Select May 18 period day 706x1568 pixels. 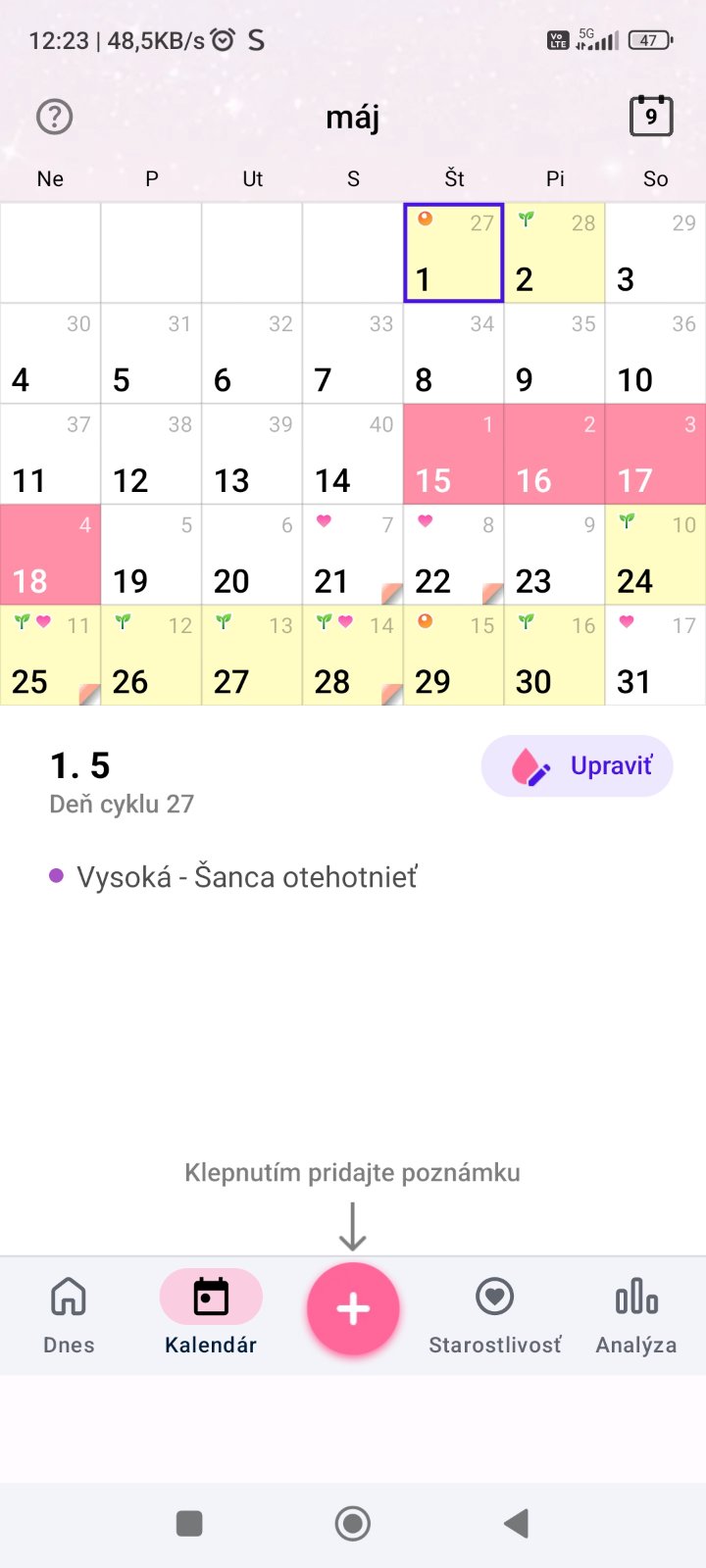50,556
